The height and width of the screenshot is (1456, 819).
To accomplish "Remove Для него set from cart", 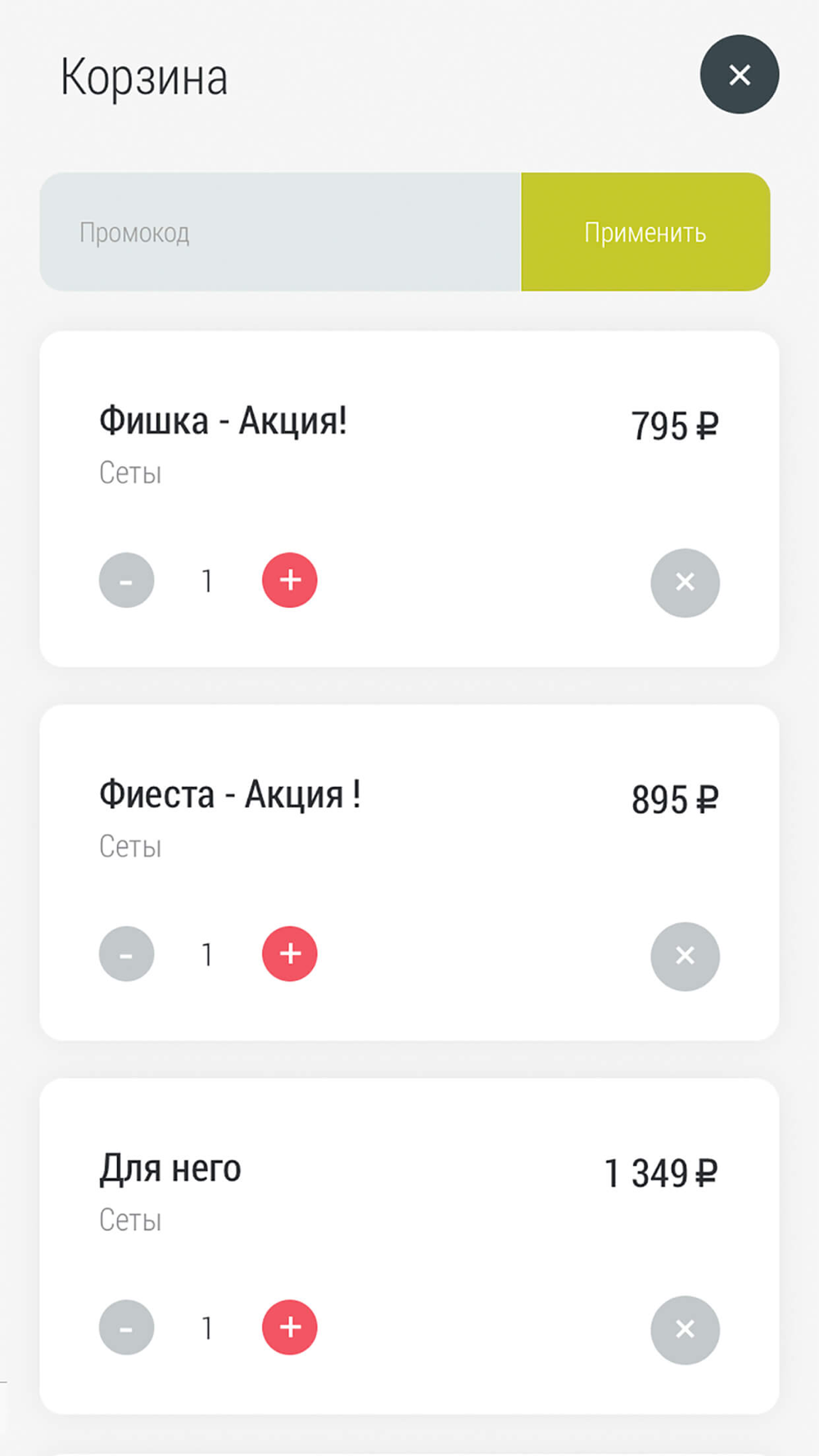I will pyautogui.click(x=686, y=1330).
